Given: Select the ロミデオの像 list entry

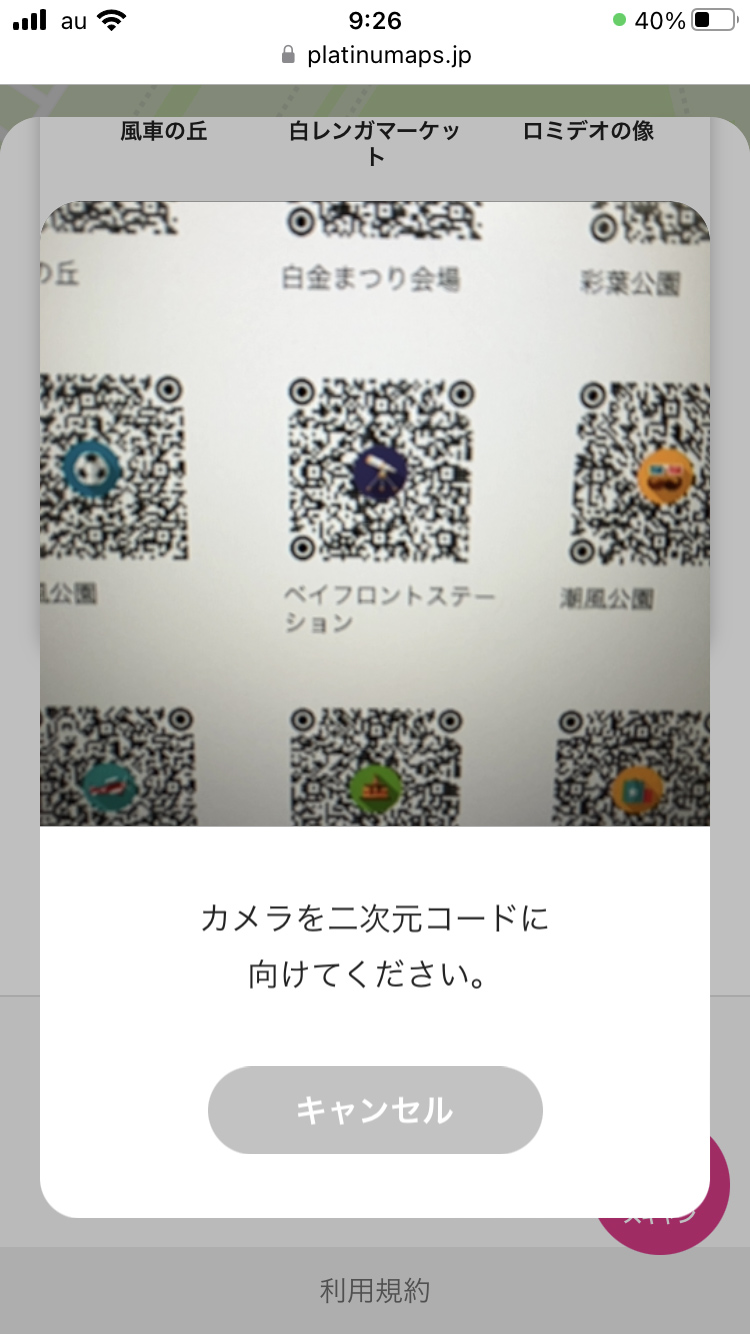Looking at the screenshot, I should pos(586,130).
